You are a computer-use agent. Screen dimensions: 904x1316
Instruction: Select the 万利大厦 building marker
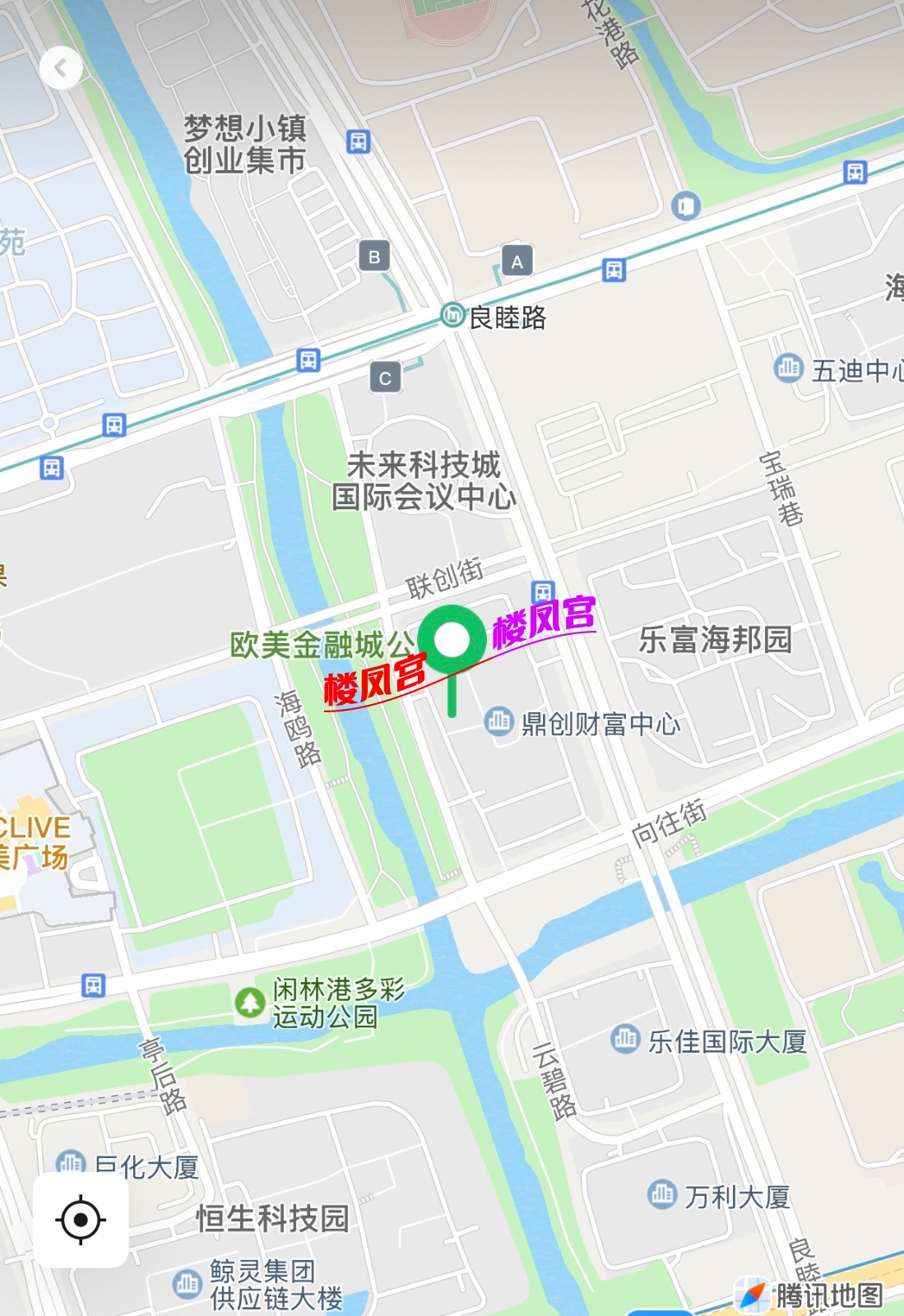coord(661,1193)
